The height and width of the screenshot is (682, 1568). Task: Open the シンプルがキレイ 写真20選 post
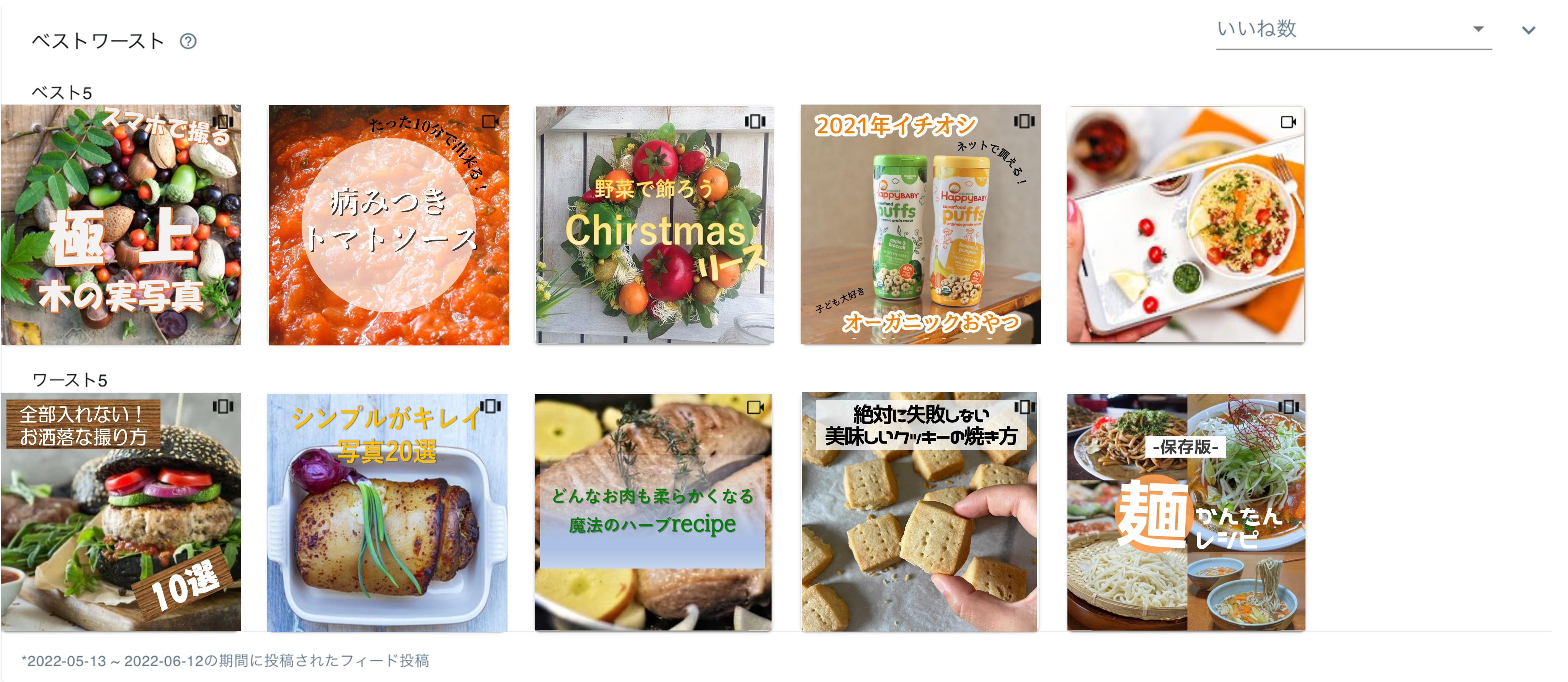click(387, 512)
